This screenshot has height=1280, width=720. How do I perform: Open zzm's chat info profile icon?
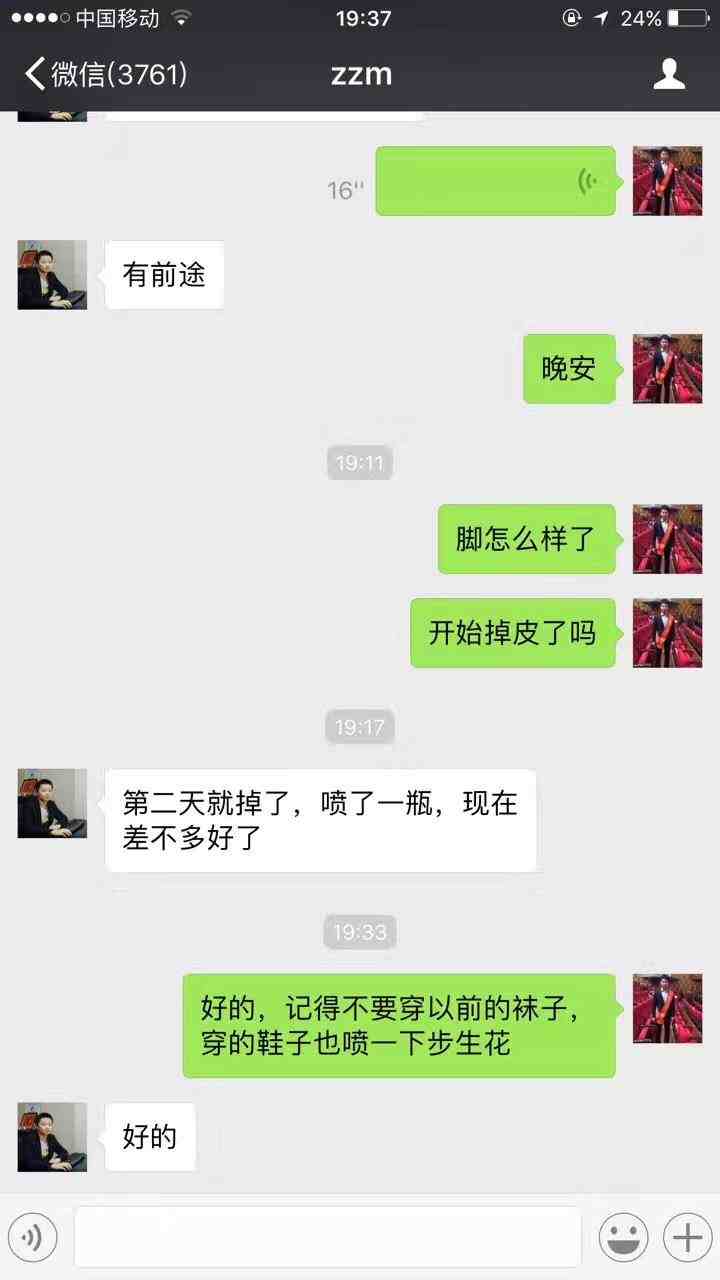point(668,74)
